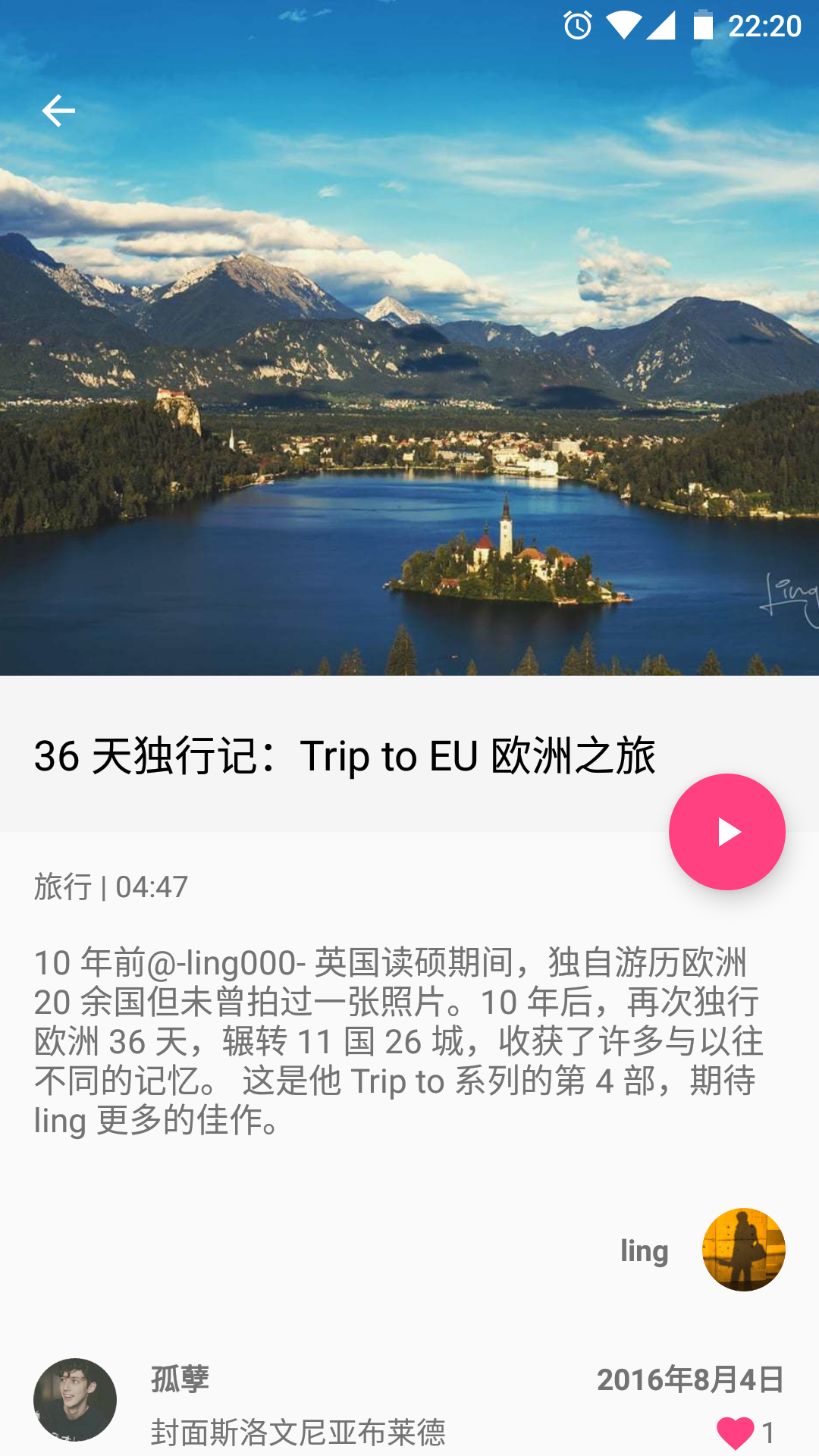Go back using the top arrow
This screenshot has height=1456, width=819.
click(58, 111)
